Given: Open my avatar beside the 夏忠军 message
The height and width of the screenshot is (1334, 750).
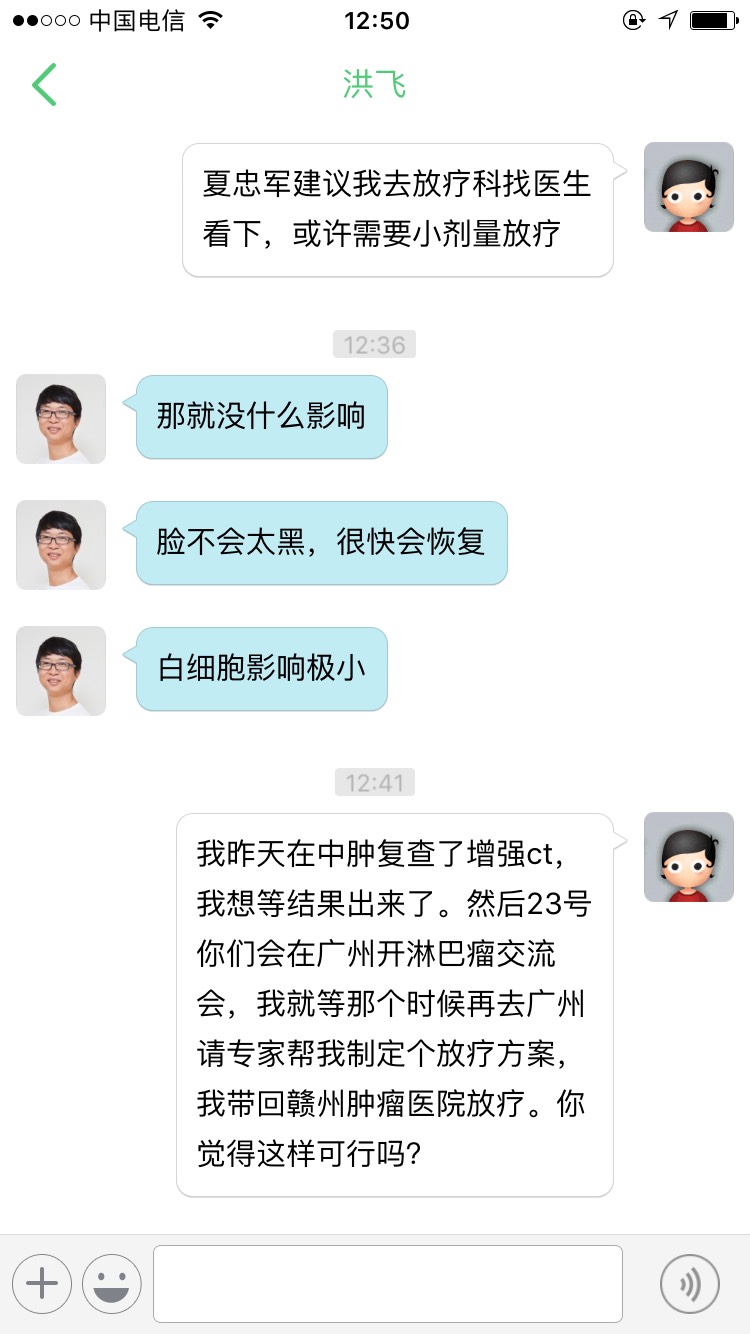Looking at the screenshot, I should tap(688, 187).
